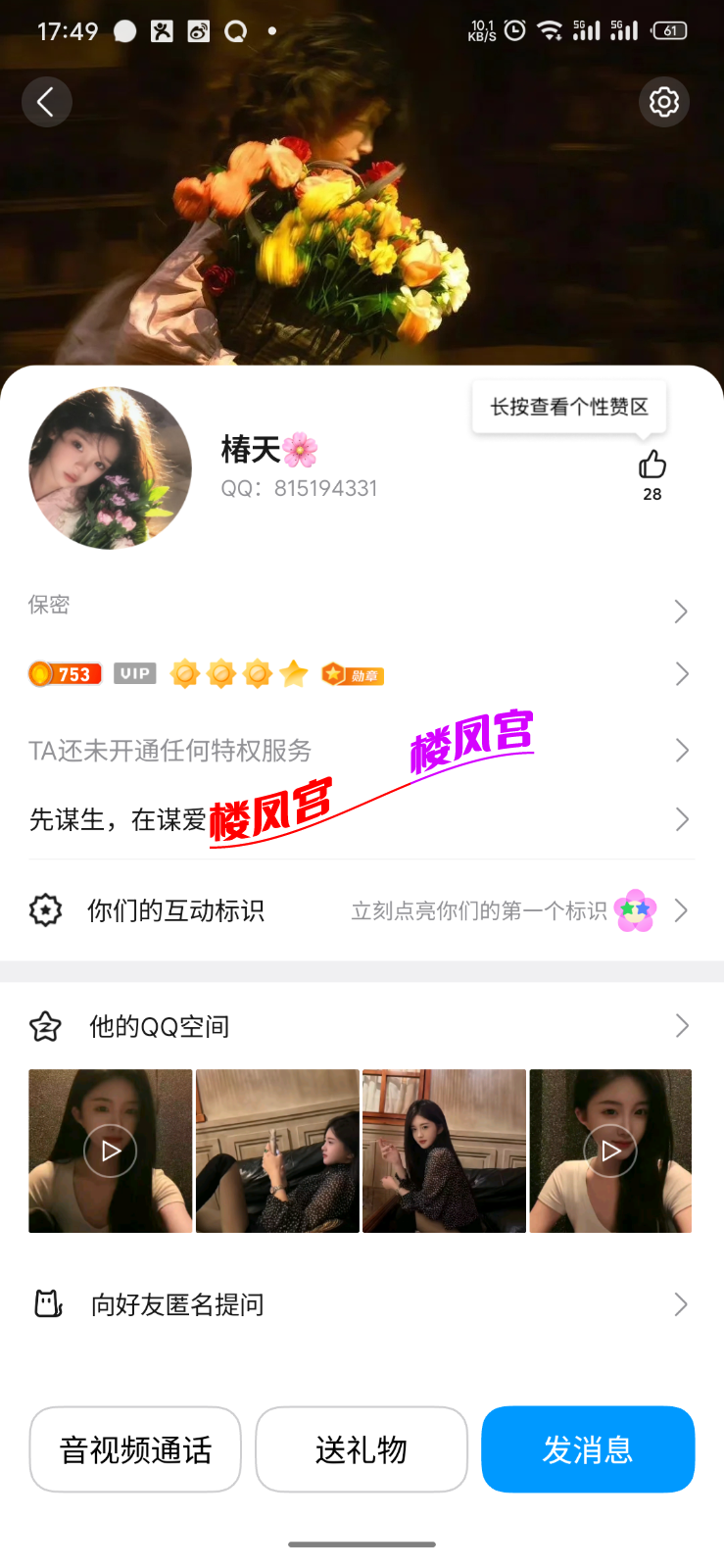This screenshot has height=1568, width=724.
Task: Expand the 特权服务 row via its arrow
Action: [x=681, y=750]
